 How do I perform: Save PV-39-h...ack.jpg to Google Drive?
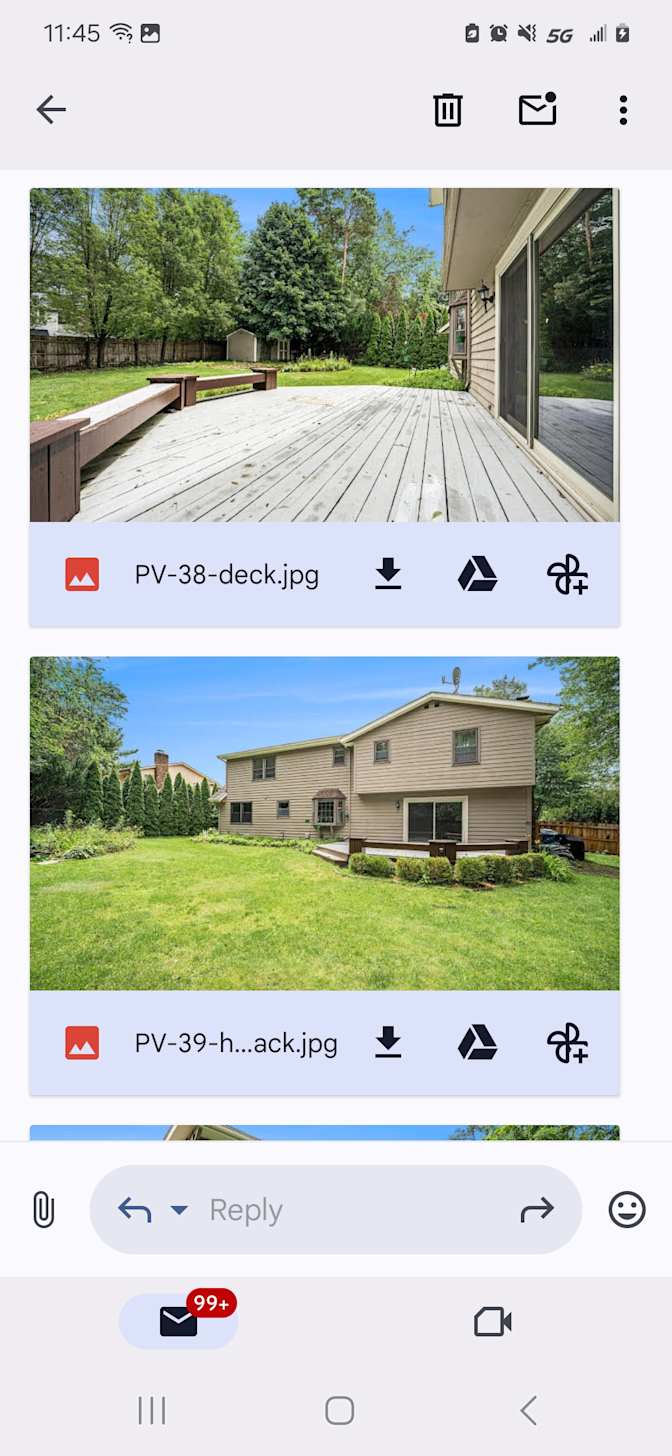[477, 1043]
